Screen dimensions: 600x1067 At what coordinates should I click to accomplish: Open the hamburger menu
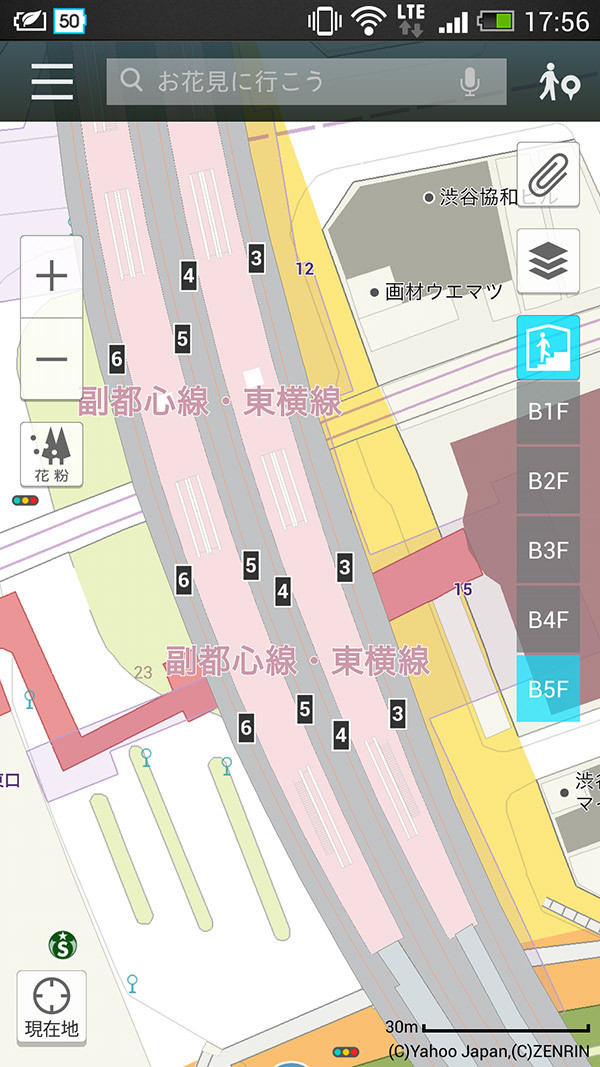(52, 82)
